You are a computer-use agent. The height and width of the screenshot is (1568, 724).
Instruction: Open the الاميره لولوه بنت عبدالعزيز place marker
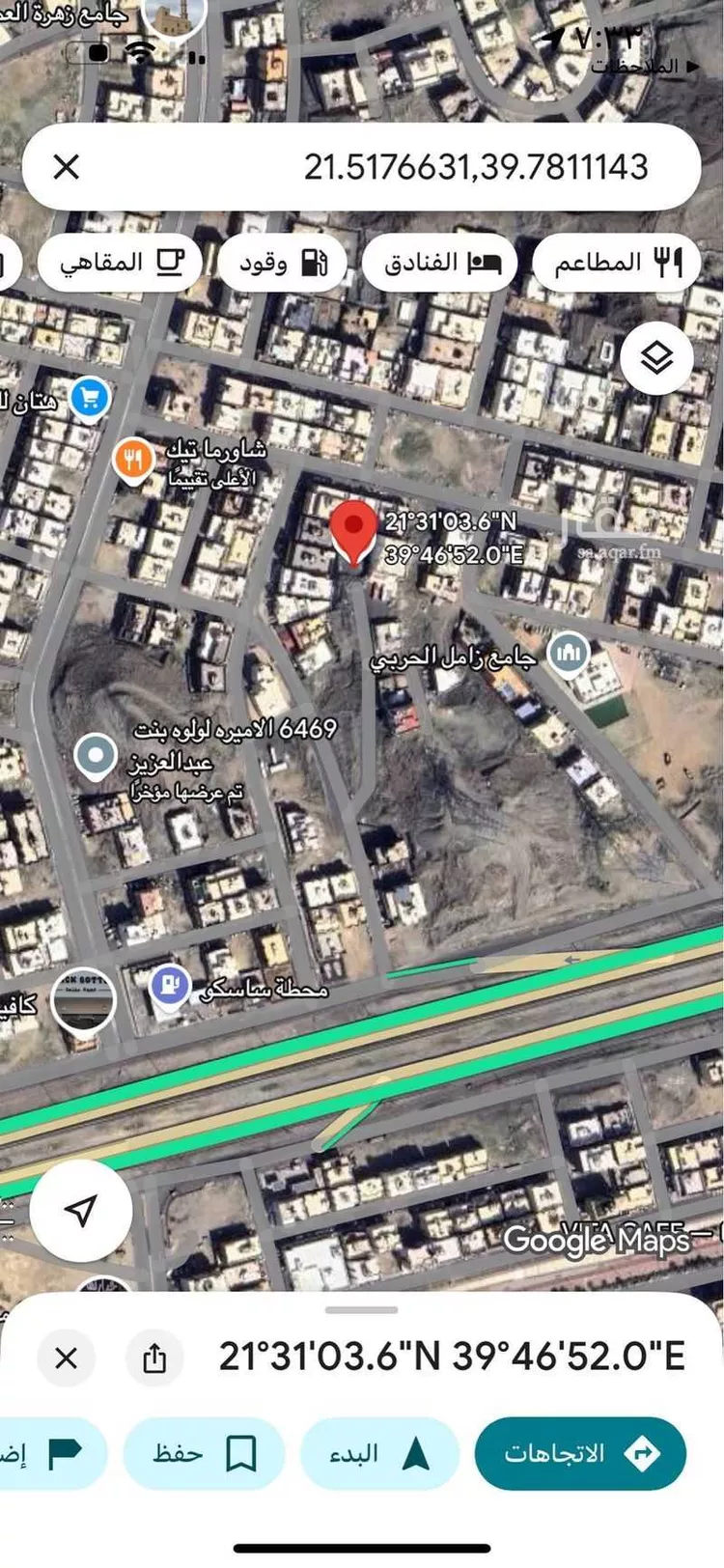(96, 757)
